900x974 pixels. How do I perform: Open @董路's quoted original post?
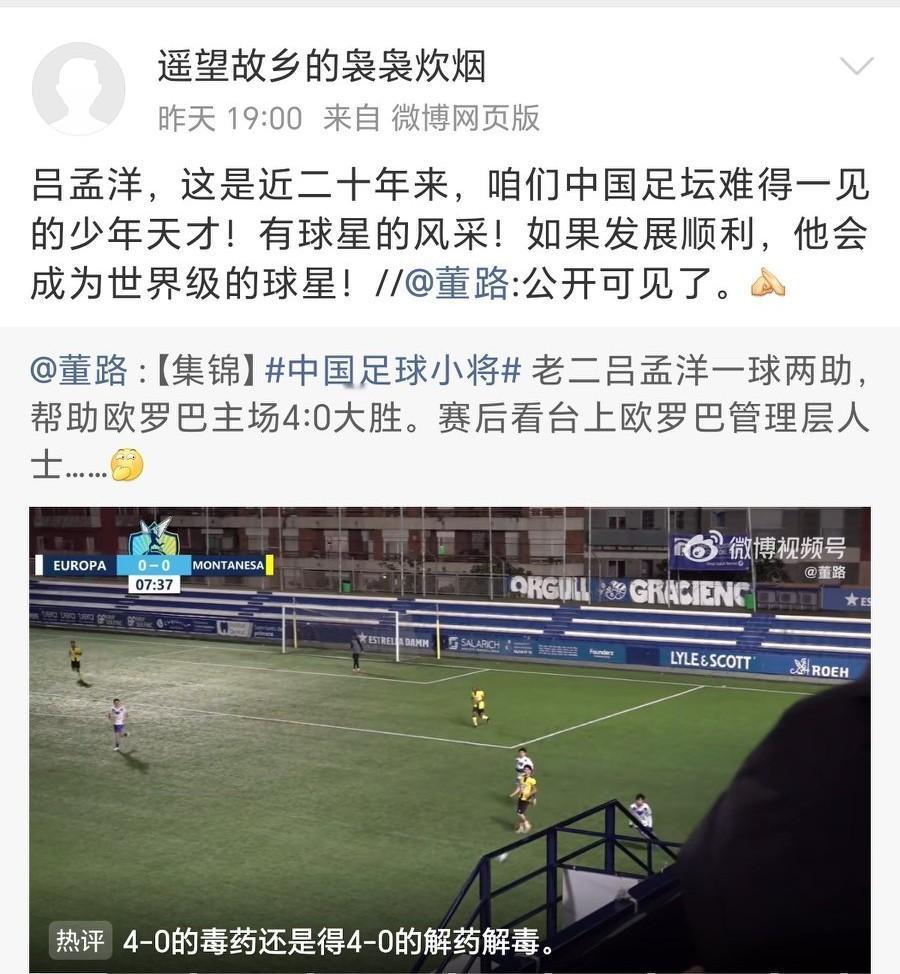pyautogui.click(x=80, y=373)
